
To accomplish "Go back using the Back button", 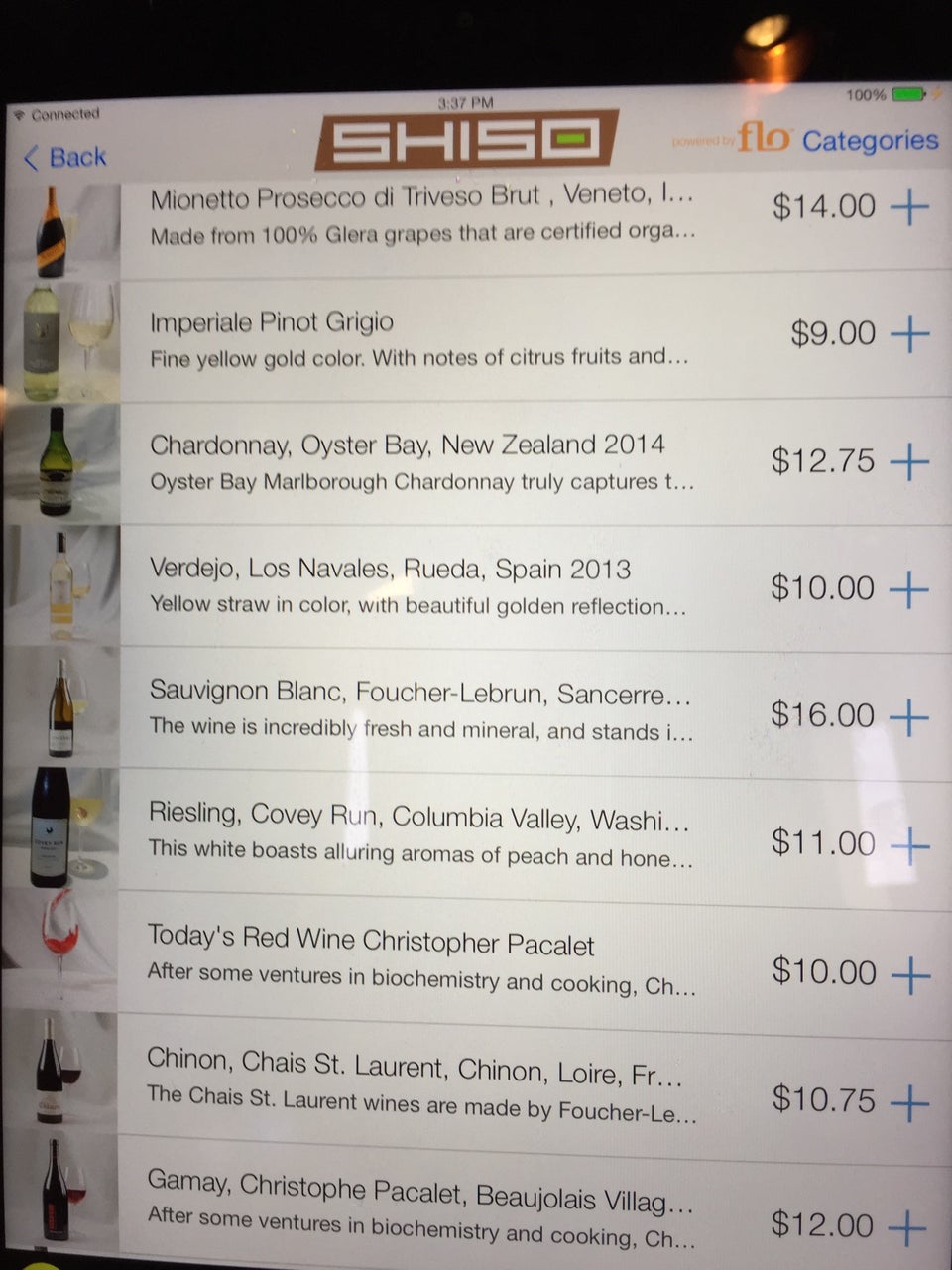I will (65, 157).
